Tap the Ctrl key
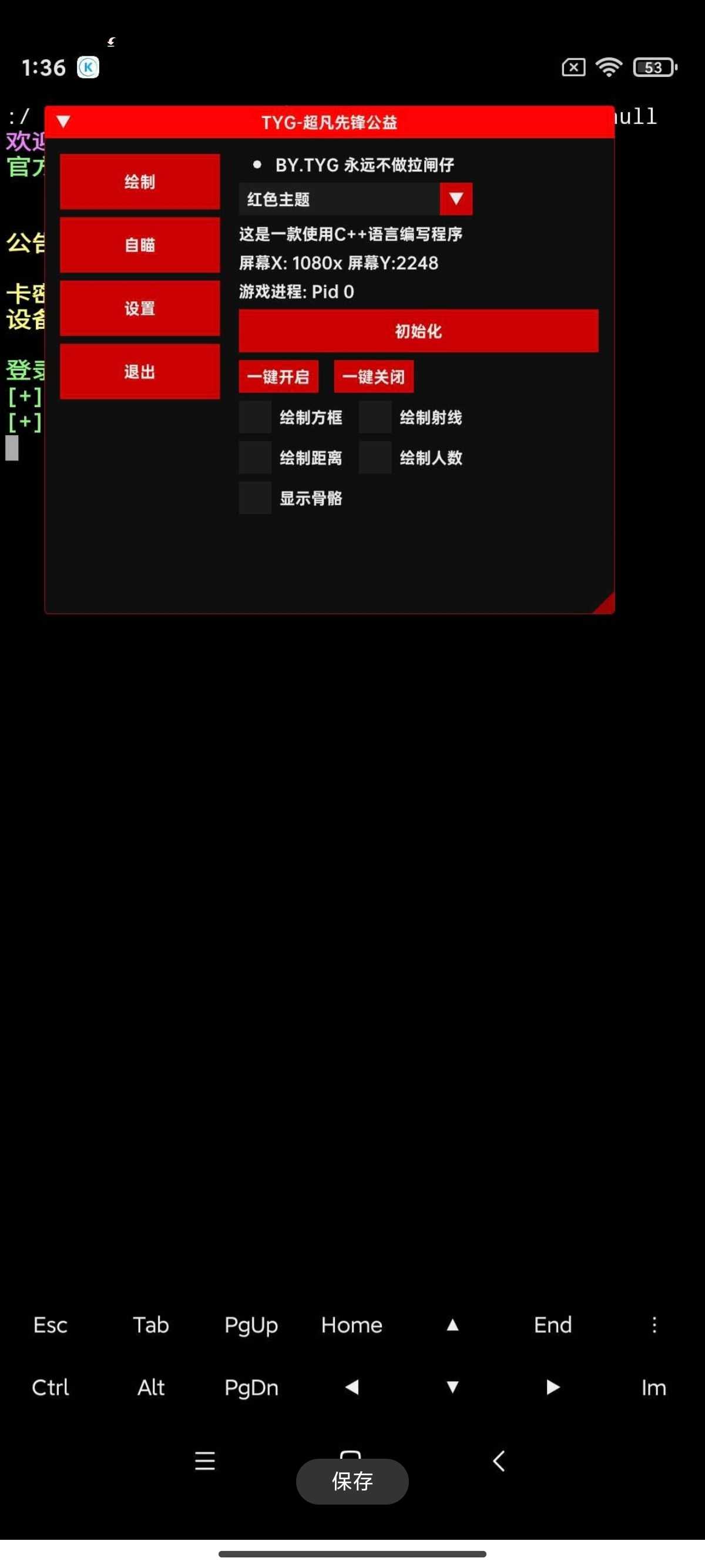The height and width of the screenshot is (1568, 705). pyautogui.click(x=50, y=1387)
